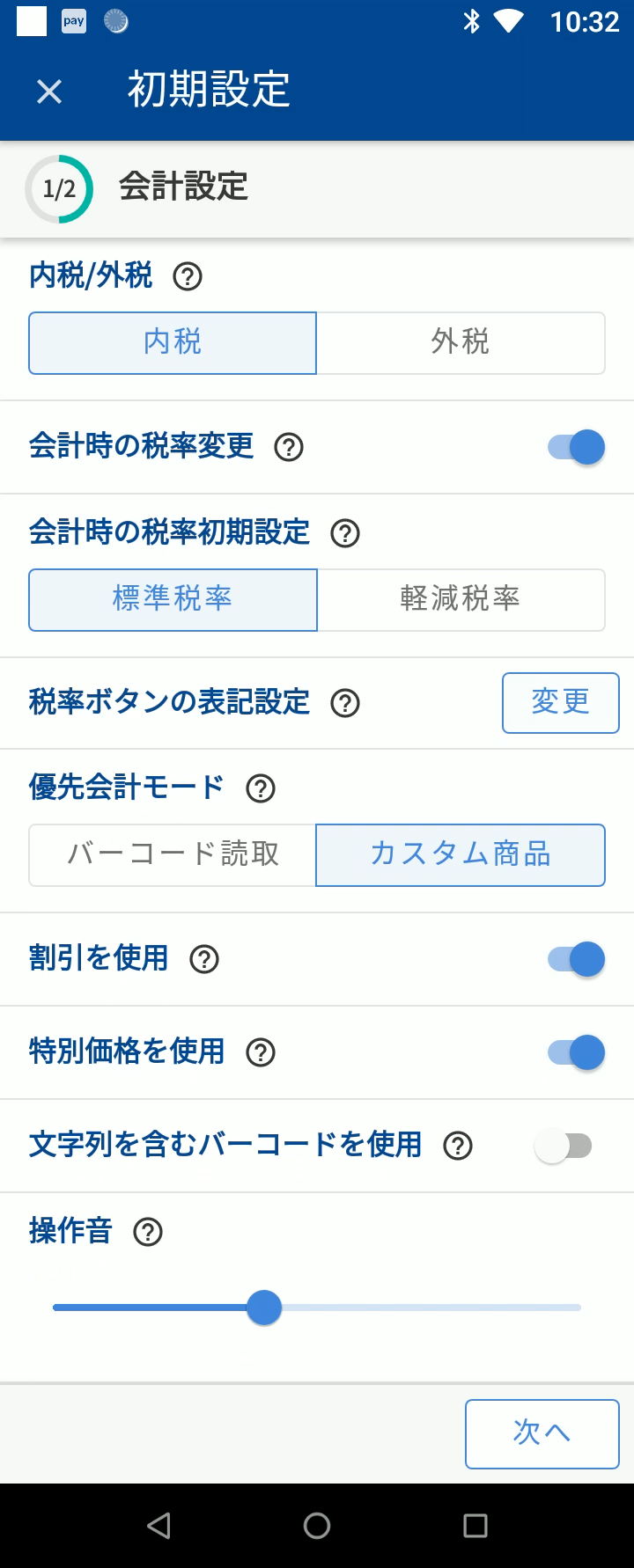
Task: Open recent apps via square navigation icon
Action: coord(475,1527)
